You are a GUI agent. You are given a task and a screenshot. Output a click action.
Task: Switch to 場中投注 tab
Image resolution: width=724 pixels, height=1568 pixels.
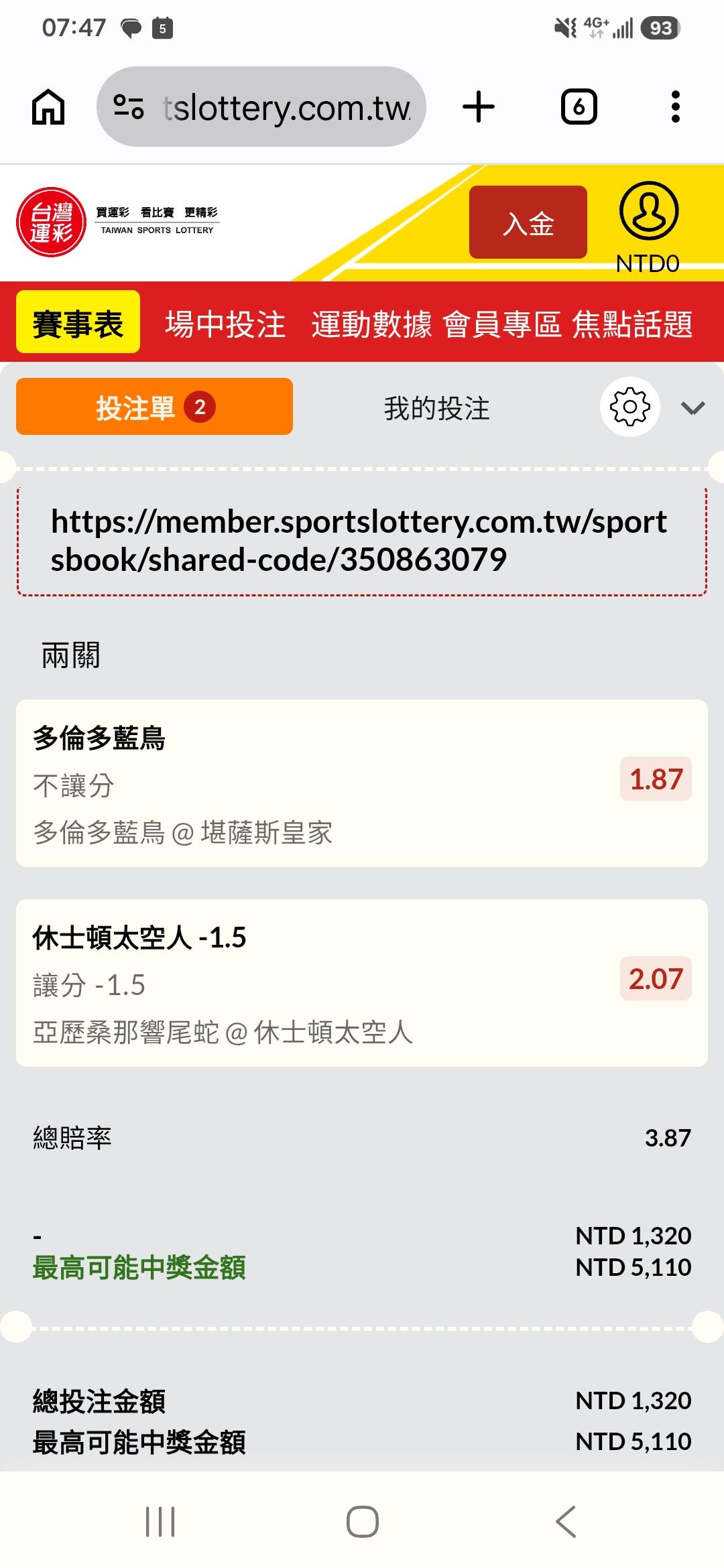point(225,324)
